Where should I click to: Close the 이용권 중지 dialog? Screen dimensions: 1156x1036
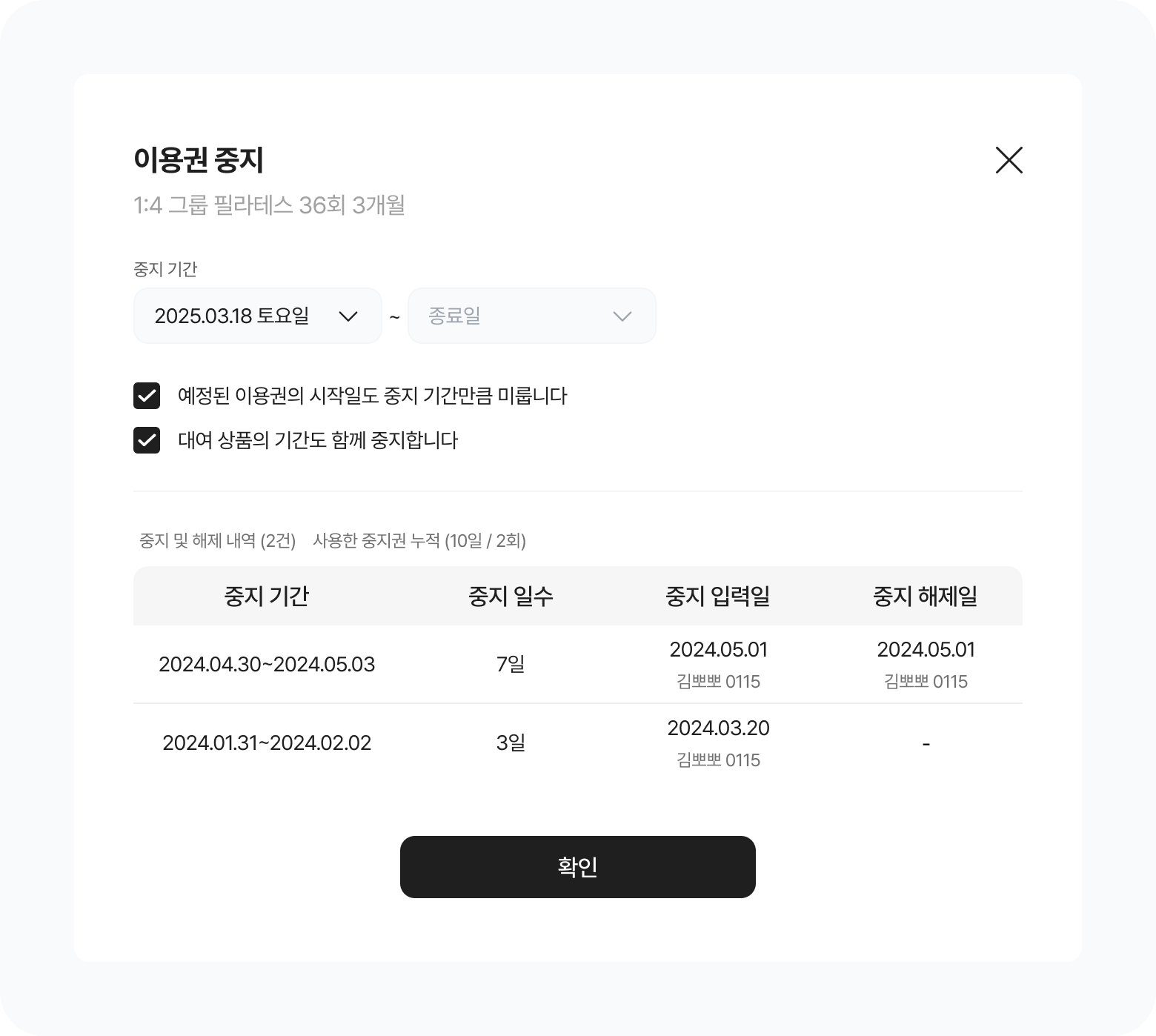click(1009, 160)
